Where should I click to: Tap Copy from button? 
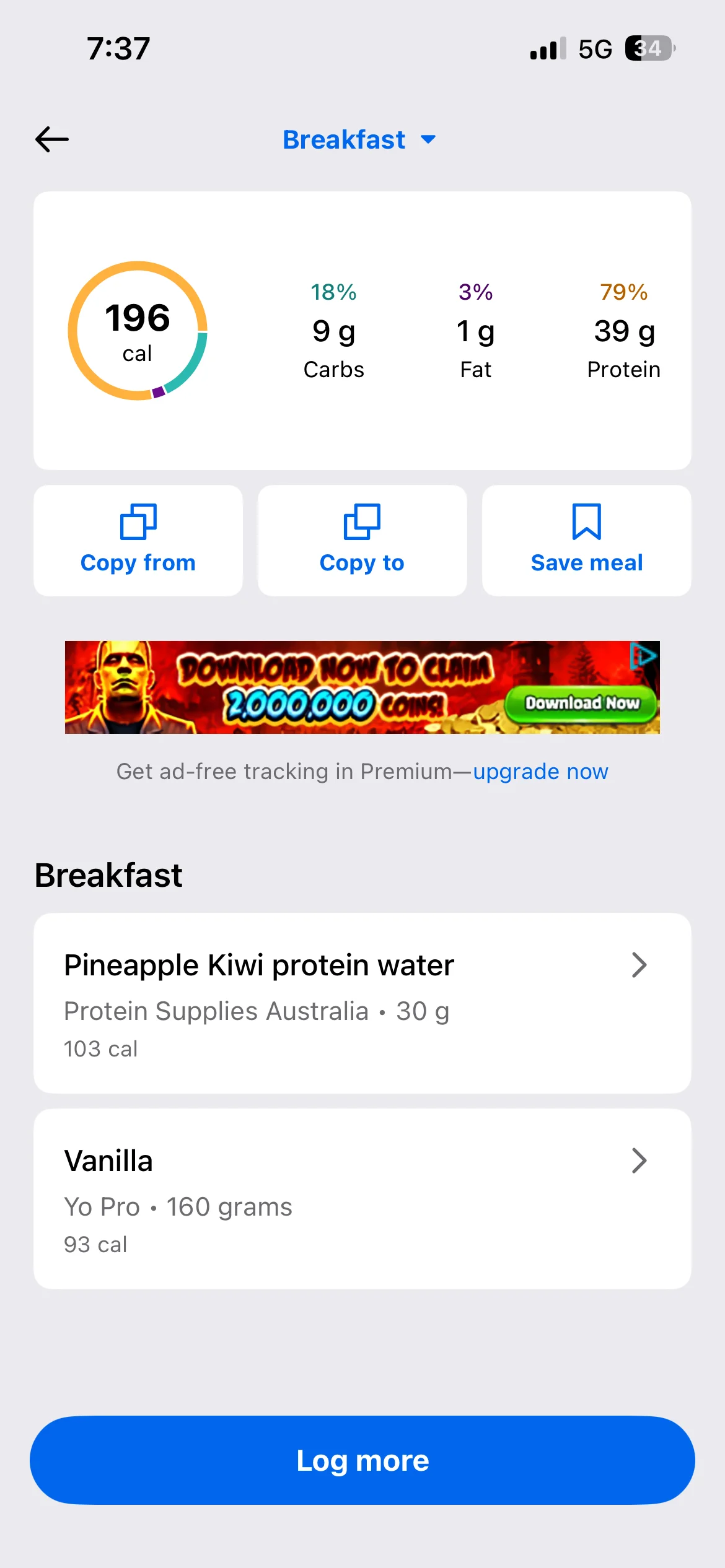click(x=138, y=540)
